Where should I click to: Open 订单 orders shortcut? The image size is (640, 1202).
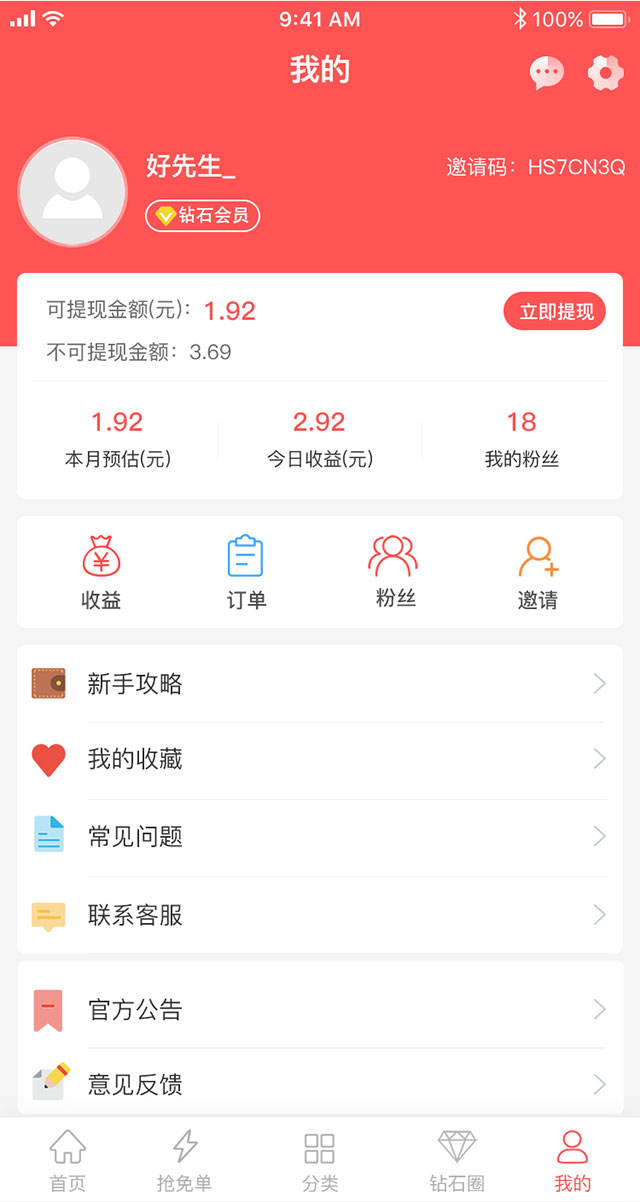coord(246,573)
